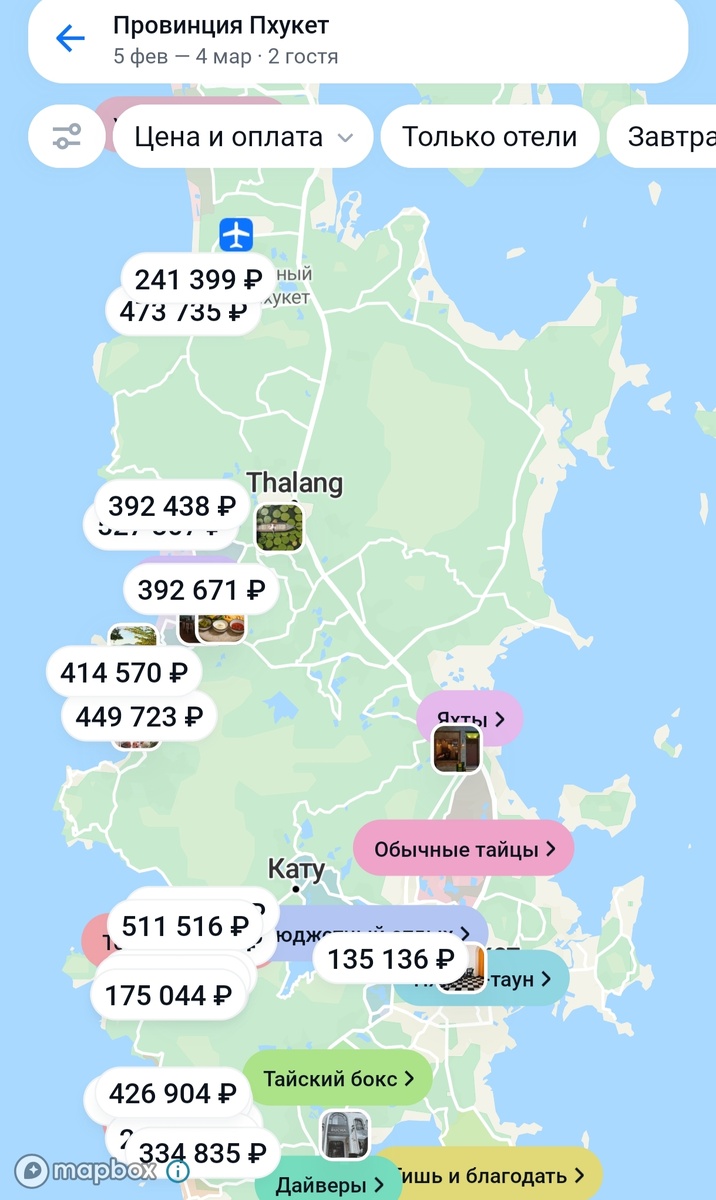Select the 449 723 ₽ price marker

pyautogui.click(x=138, y=716)
